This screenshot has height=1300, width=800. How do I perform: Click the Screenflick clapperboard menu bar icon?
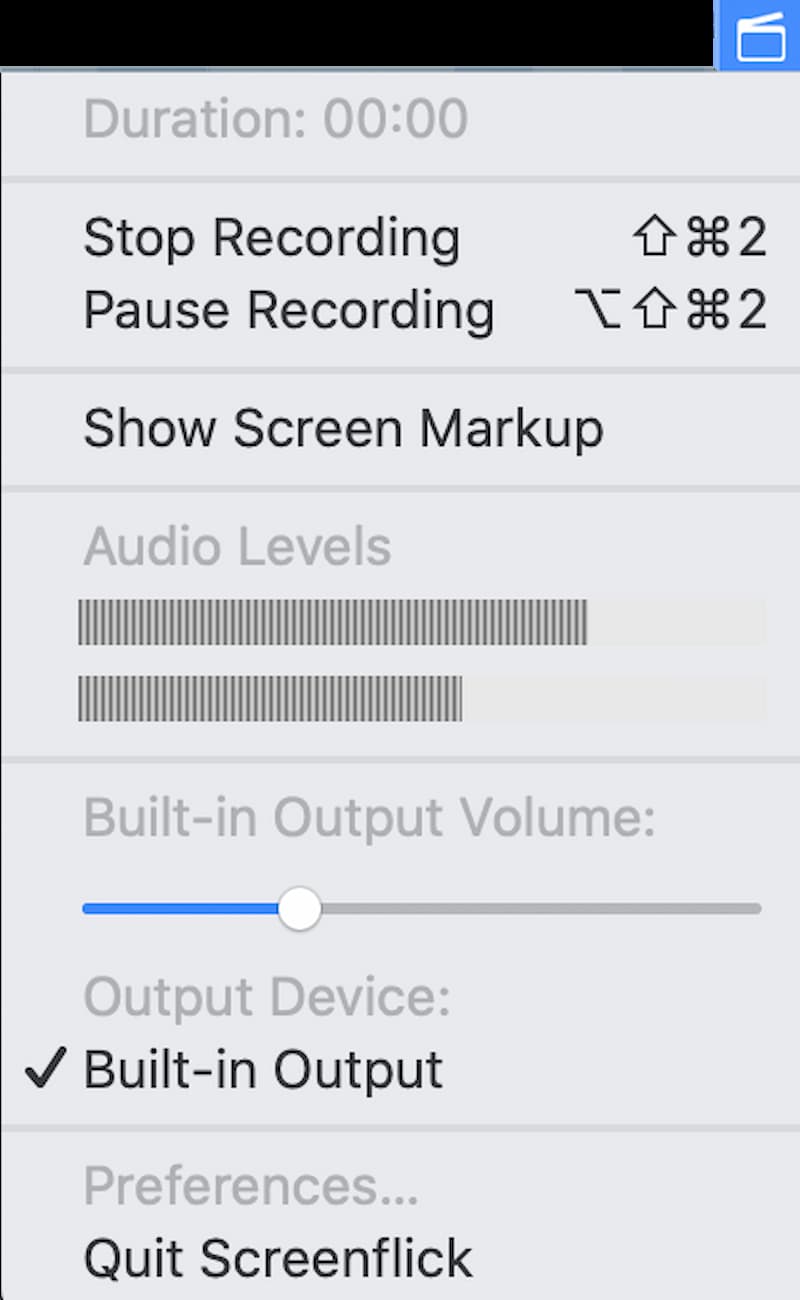click(x=760, y=37)
